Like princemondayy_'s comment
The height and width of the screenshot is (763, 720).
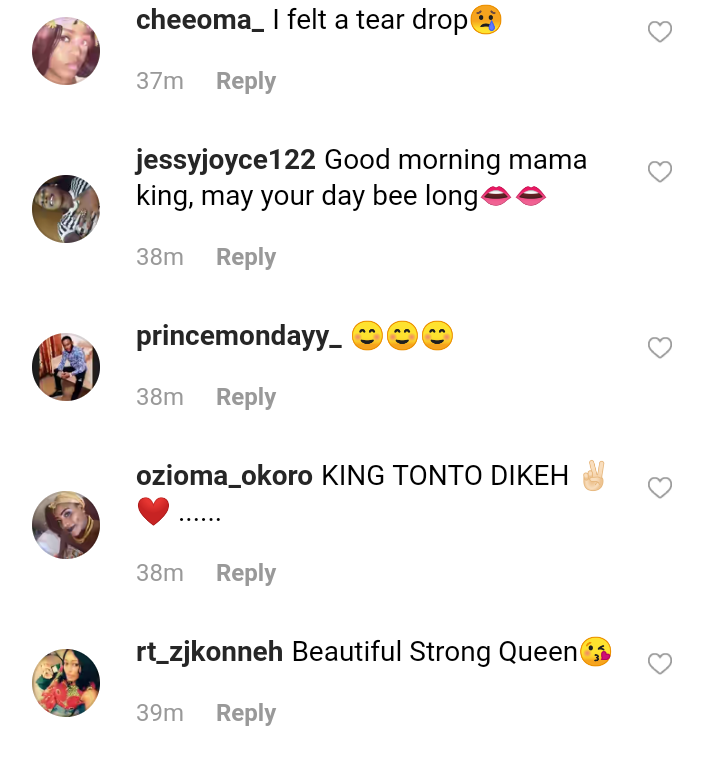point(659,348)
